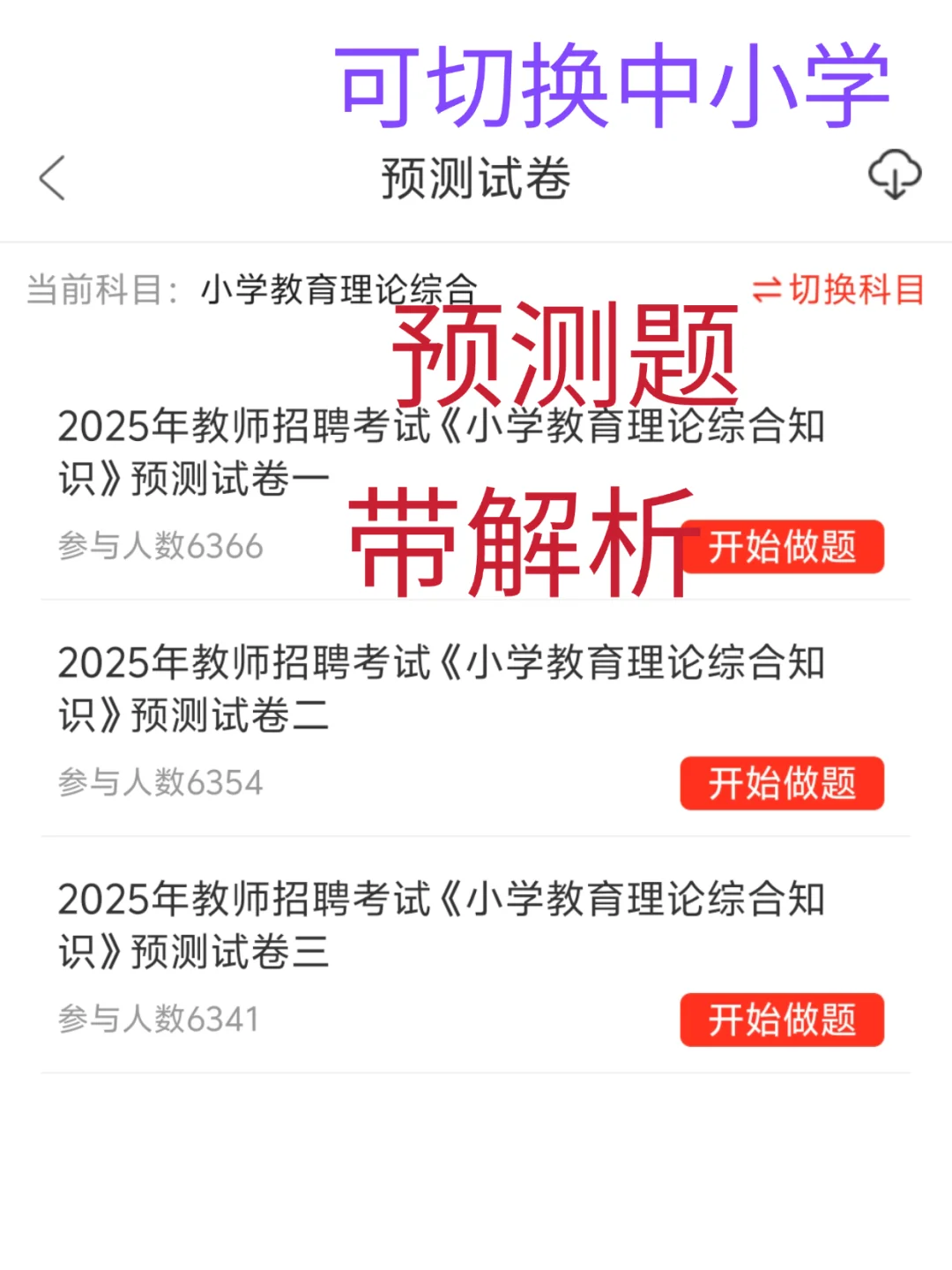Start 开始做题 for 预测试卷二
The image size is (952, 1270).
click(782, 783)
